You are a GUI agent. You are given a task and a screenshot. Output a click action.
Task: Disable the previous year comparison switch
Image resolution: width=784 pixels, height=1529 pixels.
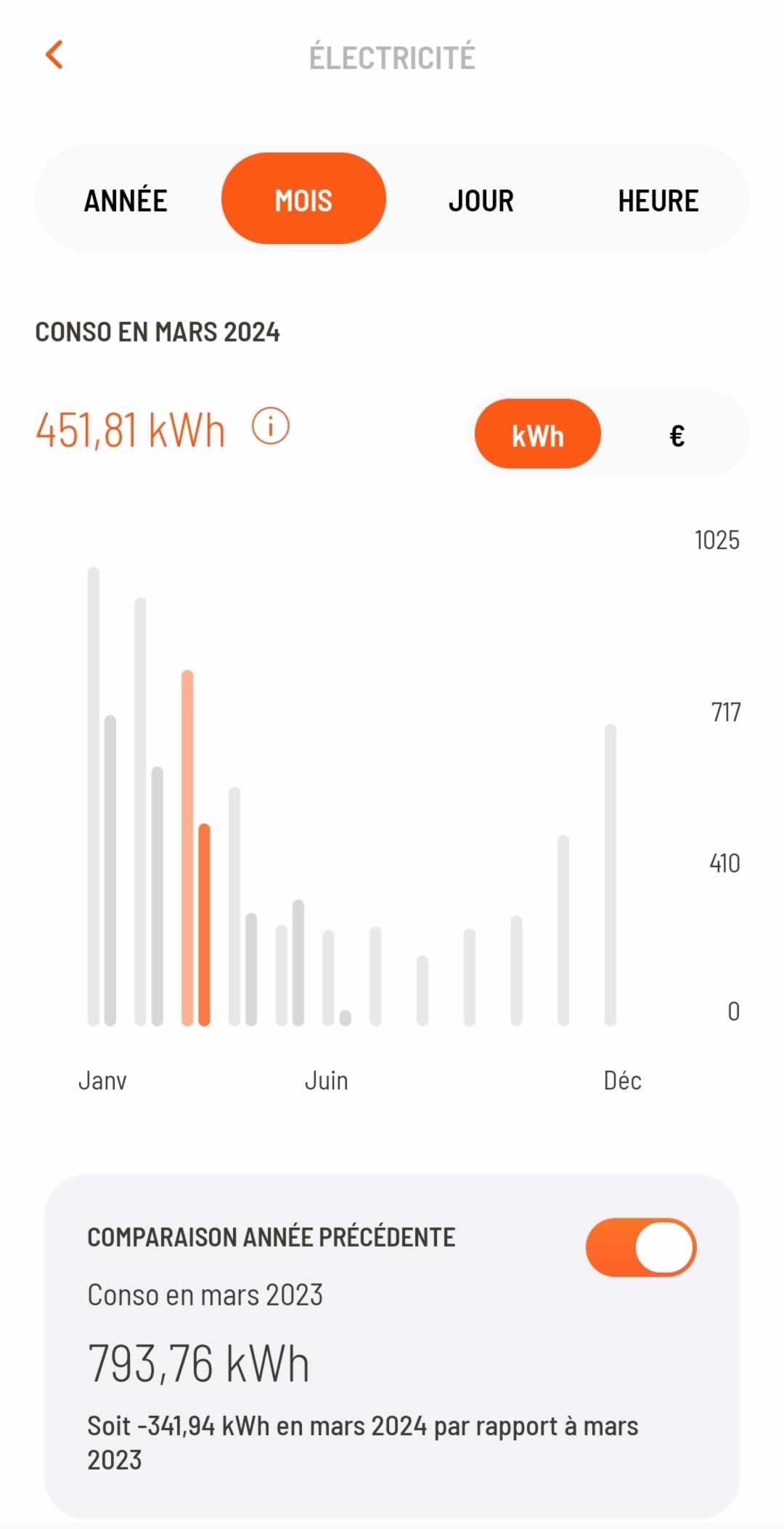pyautogui.click(x=640, y=1247)
